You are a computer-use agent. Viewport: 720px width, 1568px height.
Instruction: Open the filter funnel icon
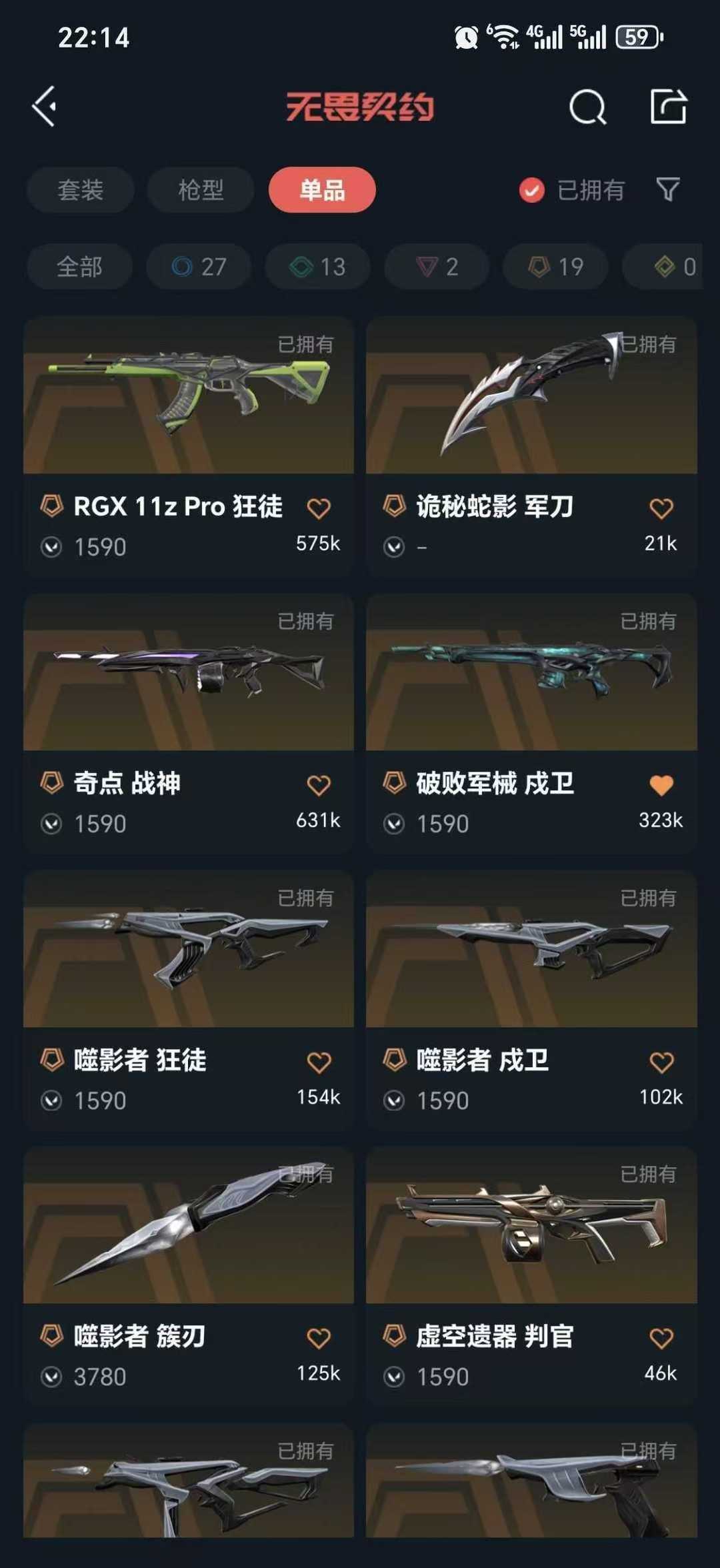pos(669,190)
